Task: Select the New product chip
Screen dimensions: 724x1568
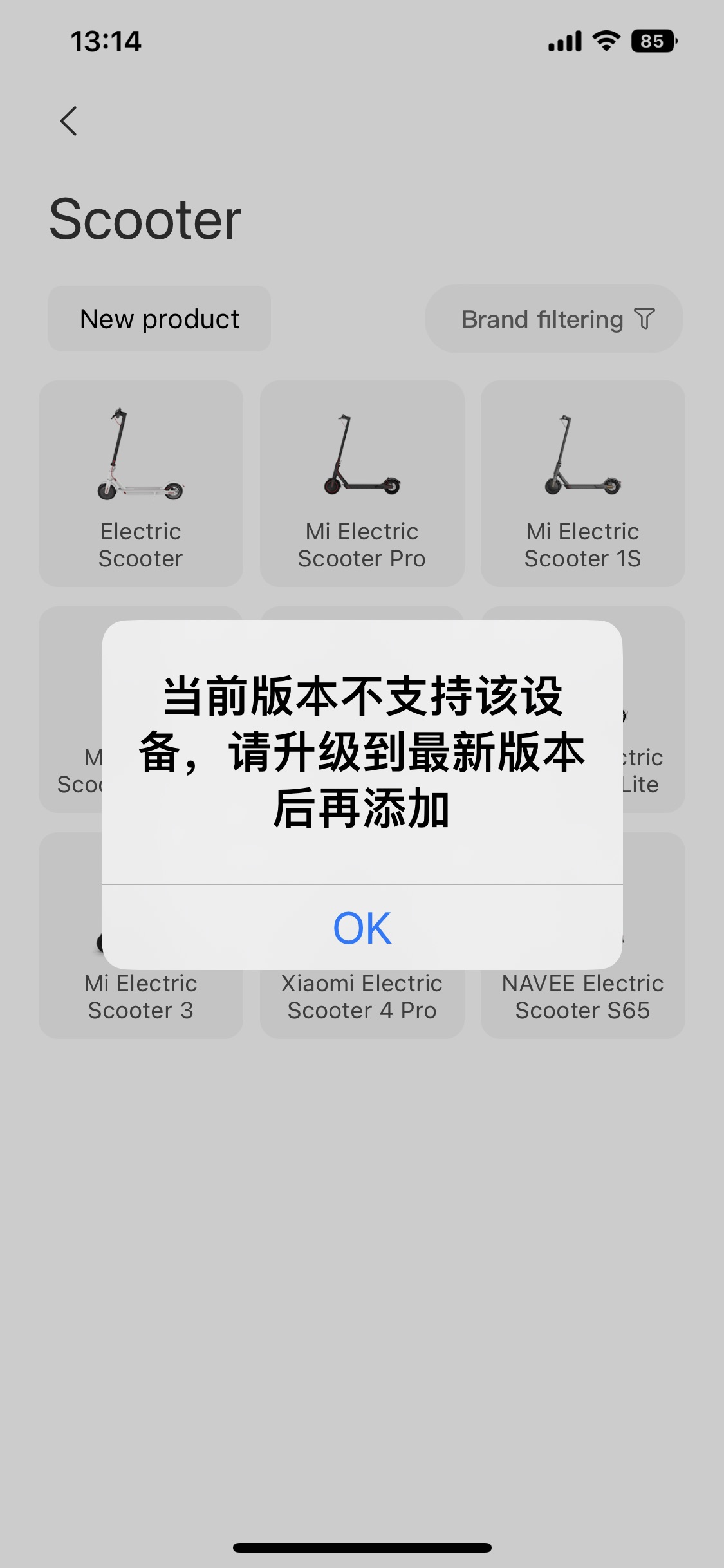Action: [x=160, y=319]
